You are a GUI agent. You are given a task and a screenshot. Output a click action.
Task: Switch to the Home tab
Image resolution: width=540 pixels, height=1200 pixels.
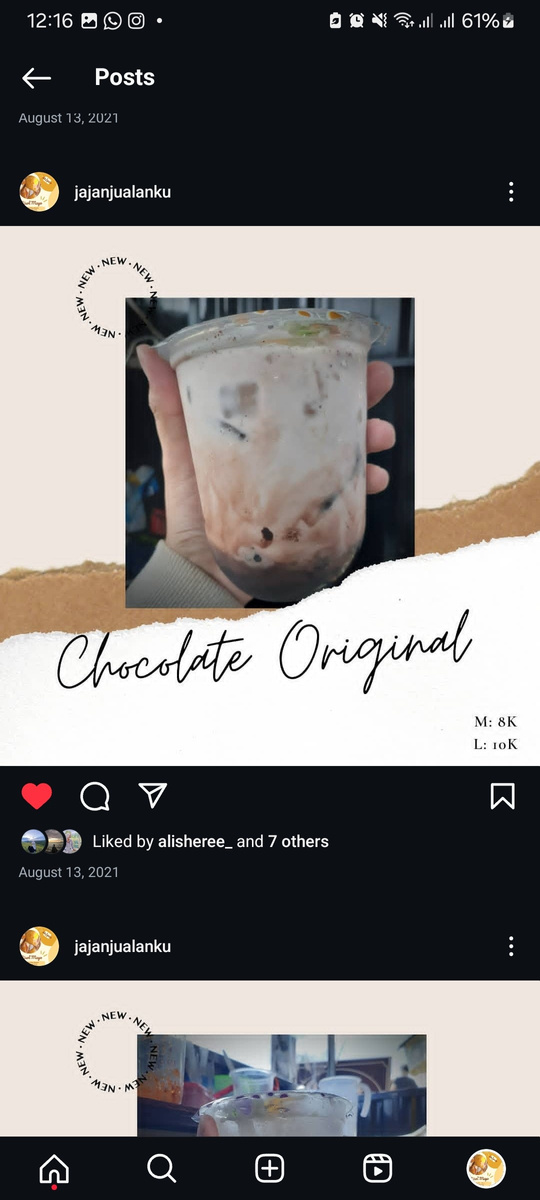pos(54,1168)
